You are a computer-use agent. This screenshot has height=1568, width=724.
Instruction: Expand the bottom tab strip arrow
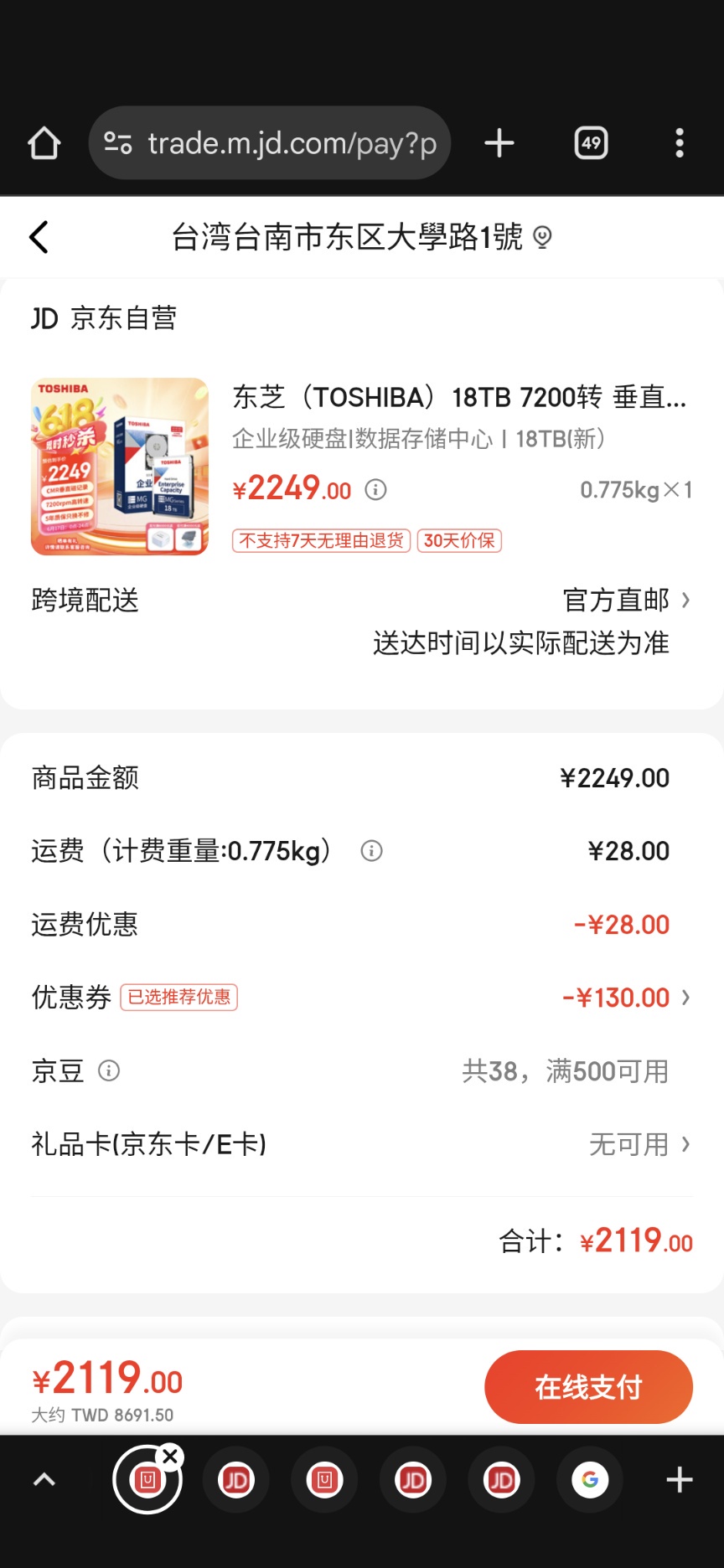[x=44, y=1480]
